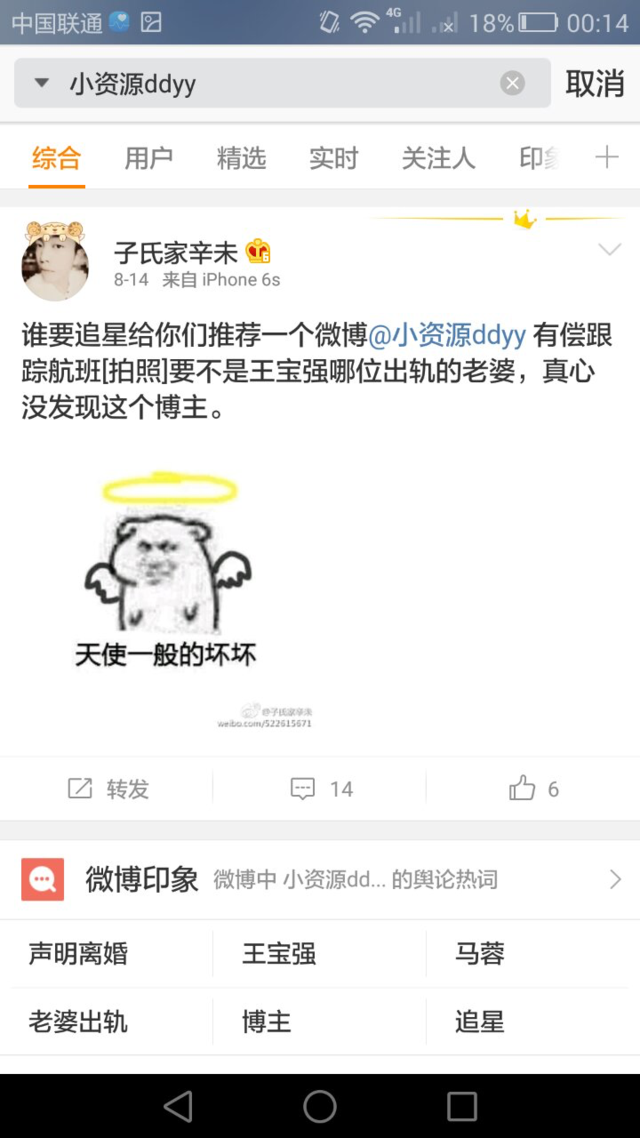Clear the search text with the X icon
640x1138 pixels.
click(512, 83)
